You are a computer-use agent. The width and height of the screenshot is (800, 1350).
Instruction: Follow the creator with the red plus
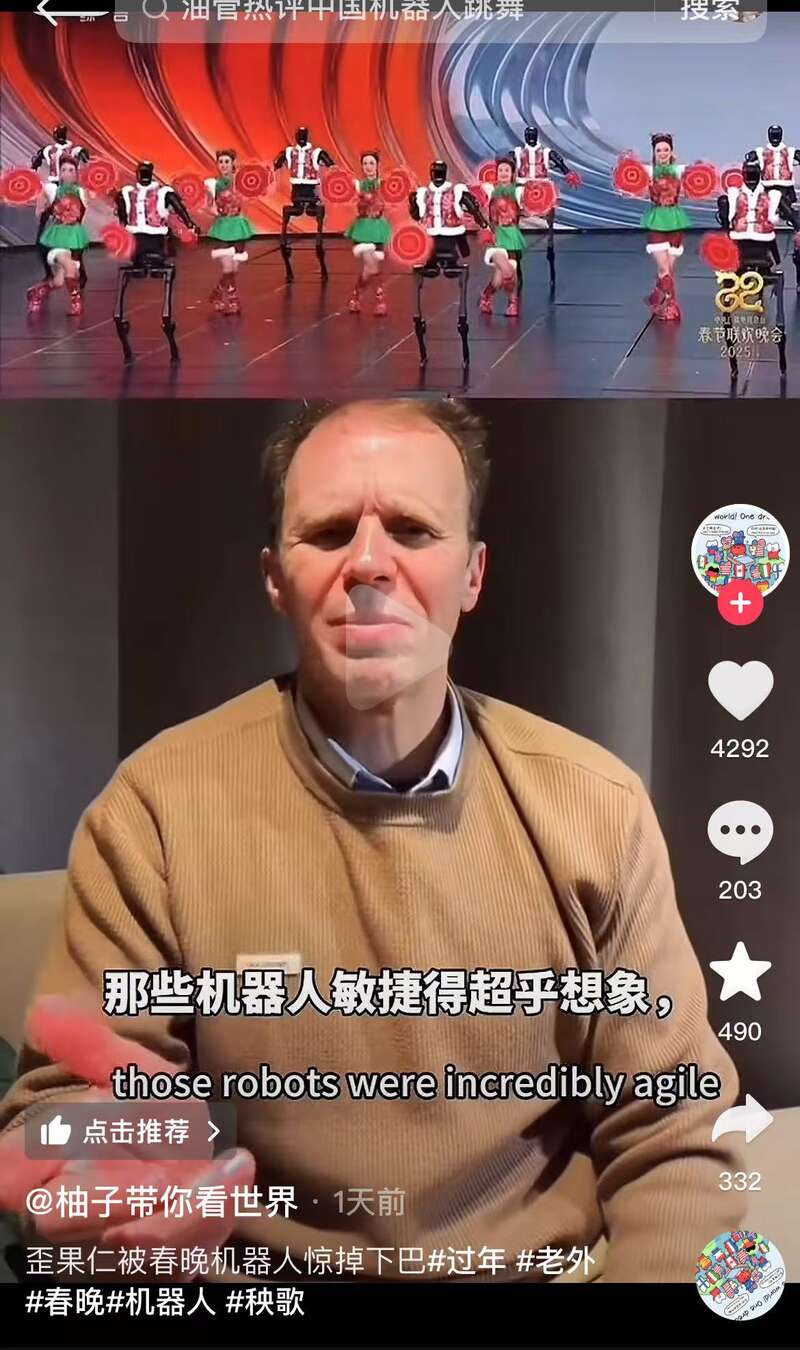click(x=740, y=603)
